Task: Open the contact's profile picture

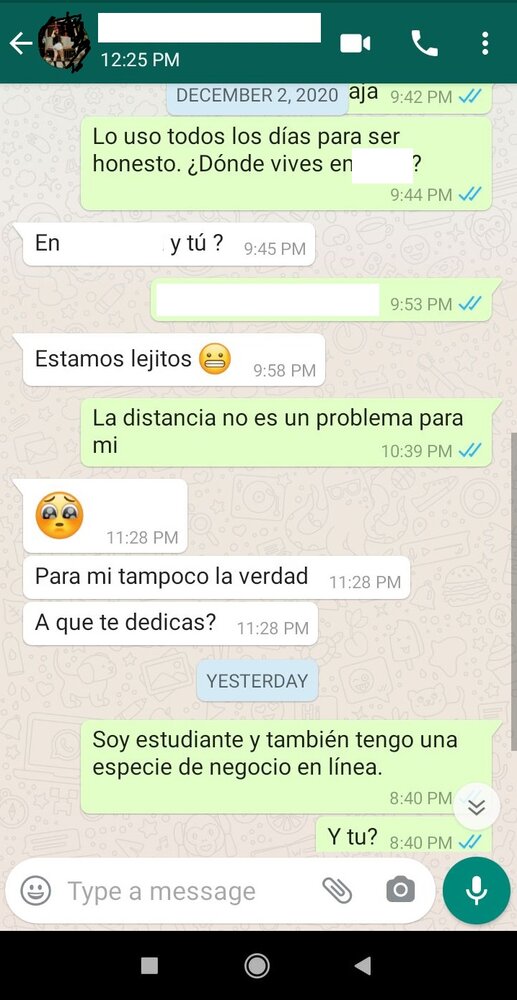Action: pos(62,42)
